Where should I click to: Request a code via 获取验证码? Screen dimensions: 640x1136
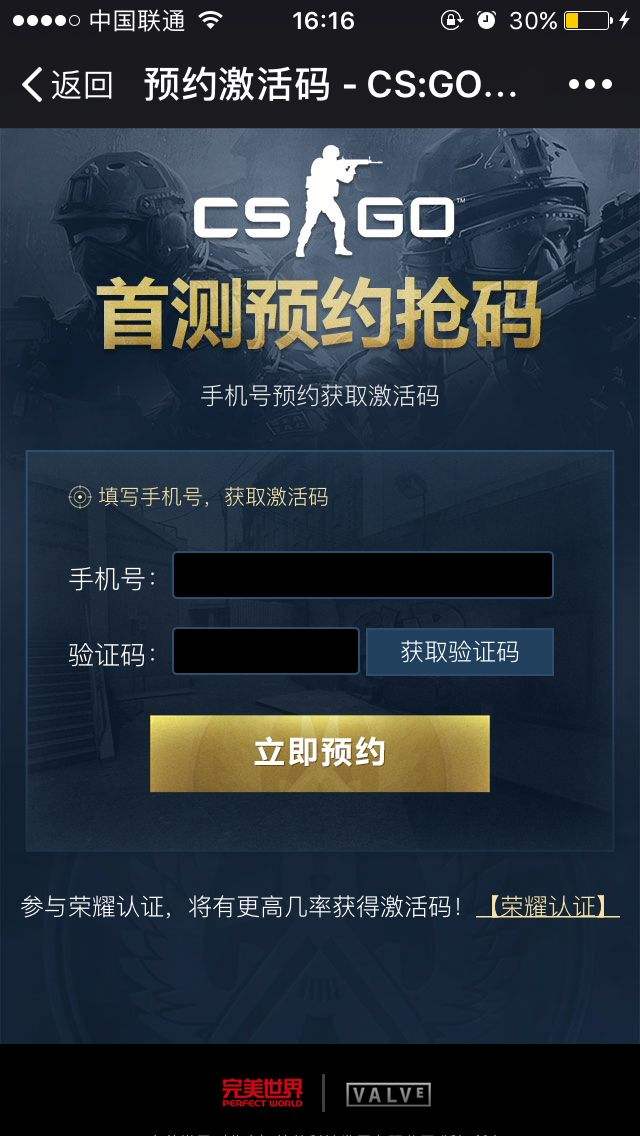pyautogui.click(x=460, y=651)
